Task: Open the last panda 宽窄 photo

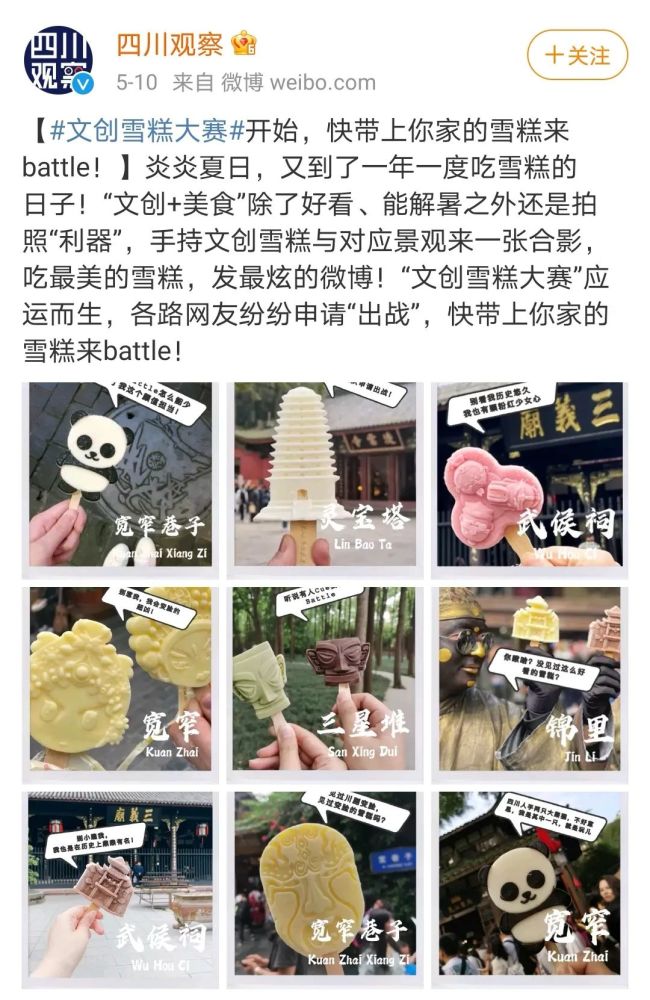Action: click(x=529, y=884)
